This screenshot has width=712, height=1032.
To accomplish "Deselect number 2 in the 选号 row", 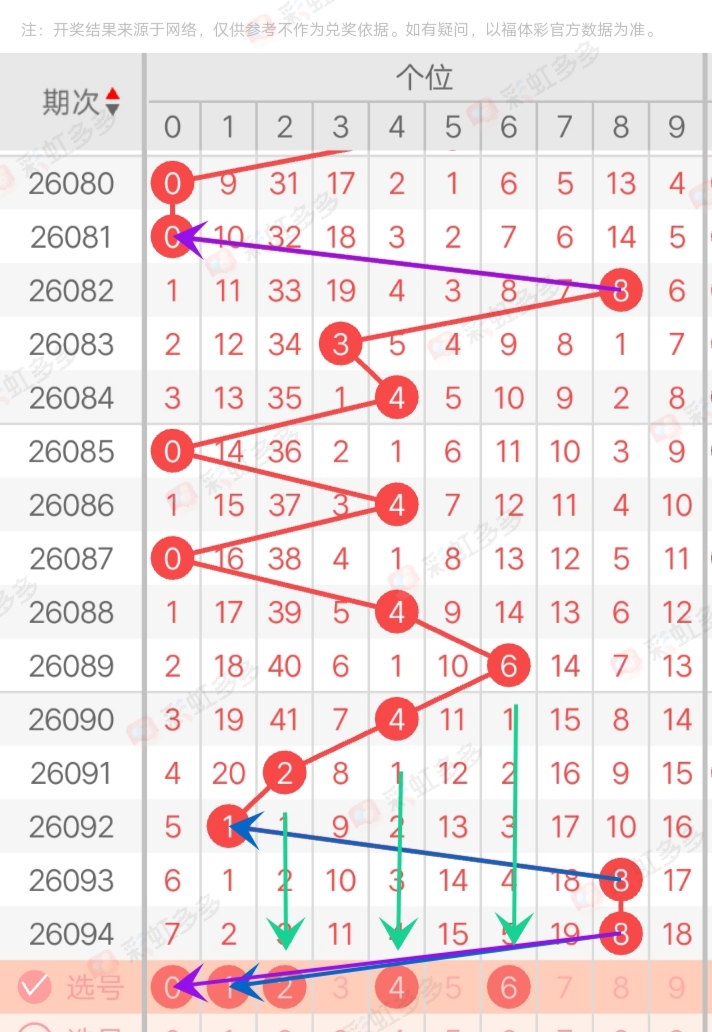I will click(x=285, y=988).
